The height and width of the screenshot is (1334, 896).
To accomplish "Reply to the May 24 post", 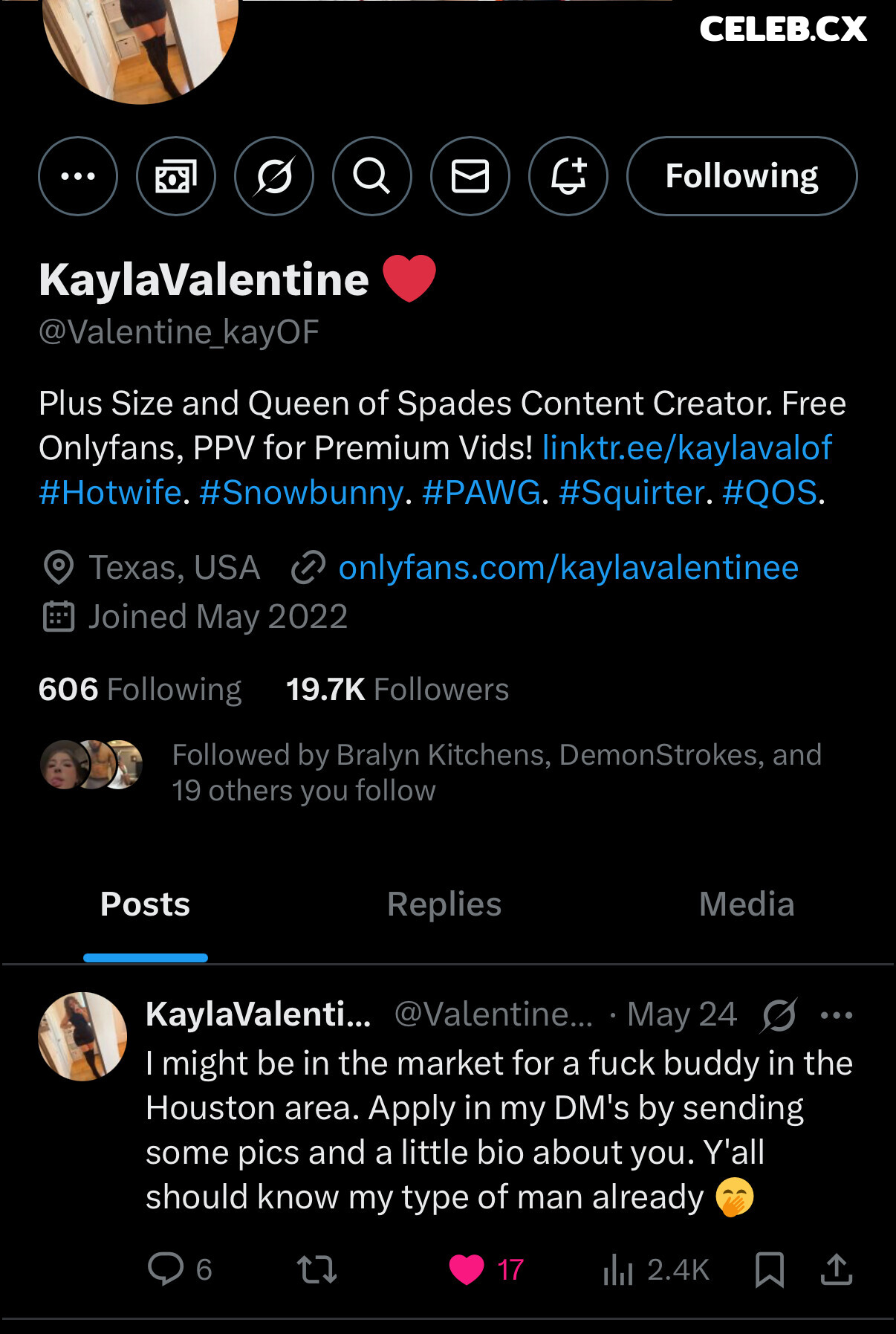I will [x=166, y=1269].
